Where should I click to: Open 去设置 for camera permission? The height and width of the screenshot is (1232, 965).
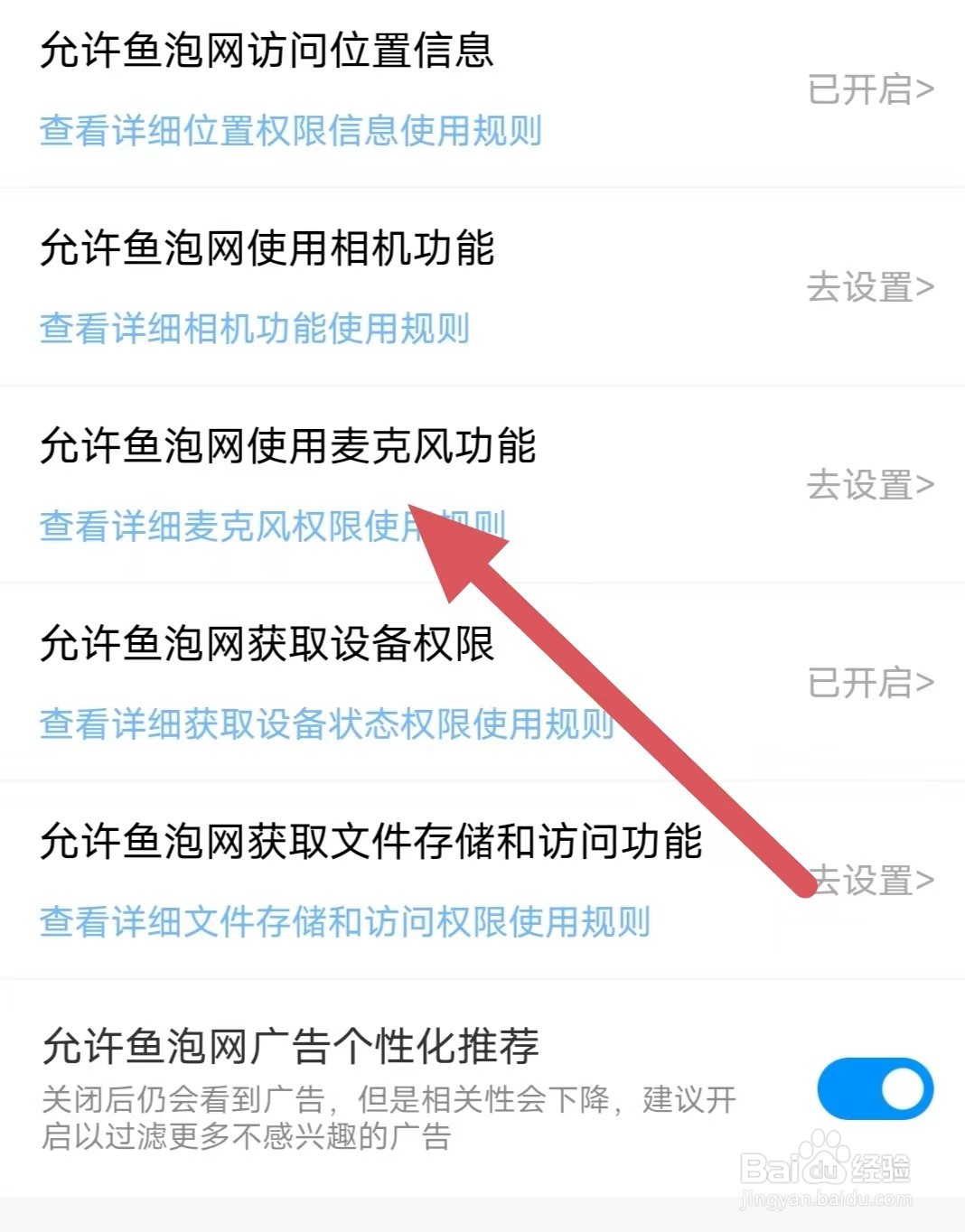867,287
